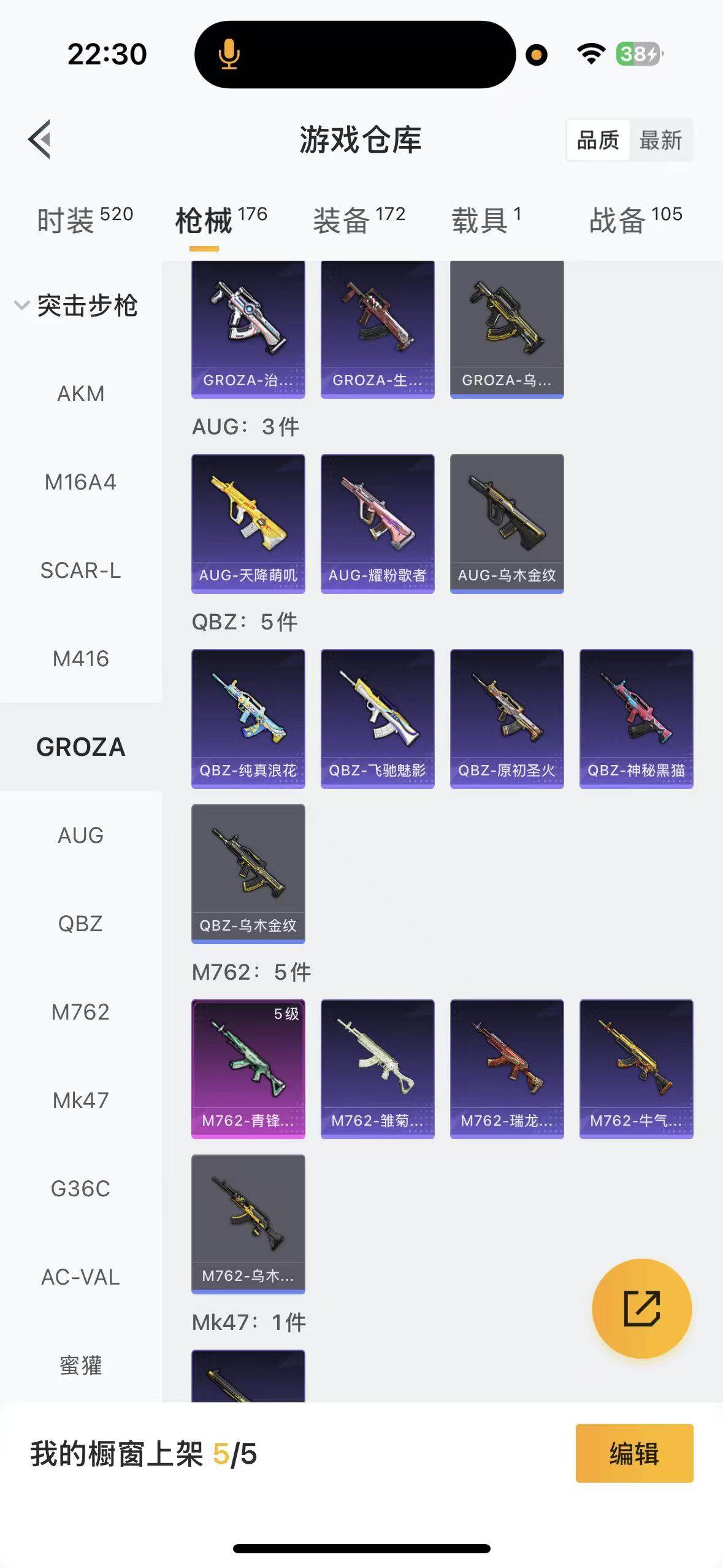Select M416 in the weapon list
Viewport: 723px width, 1568px height.
(x=80, y=659)
